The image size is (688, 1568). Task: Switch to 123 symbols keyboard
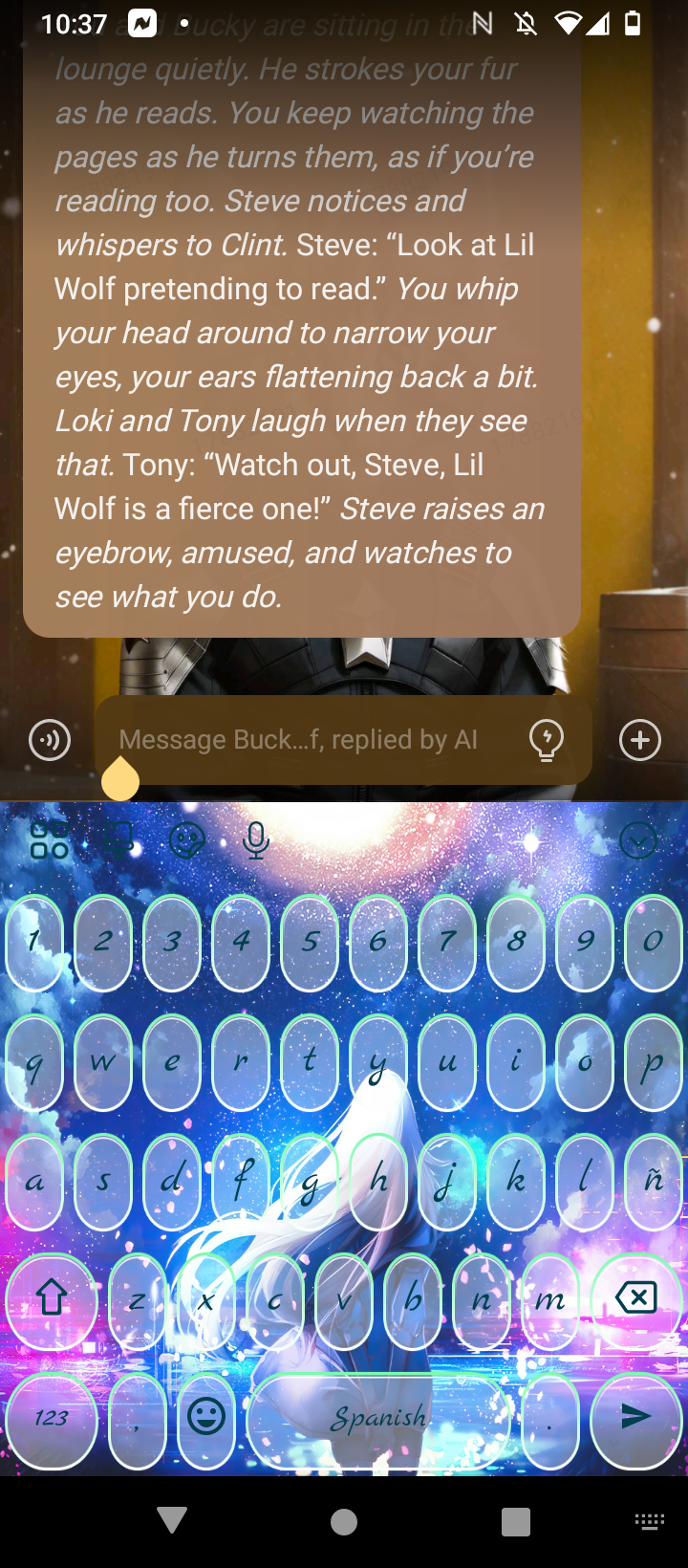click(52, 1417)
